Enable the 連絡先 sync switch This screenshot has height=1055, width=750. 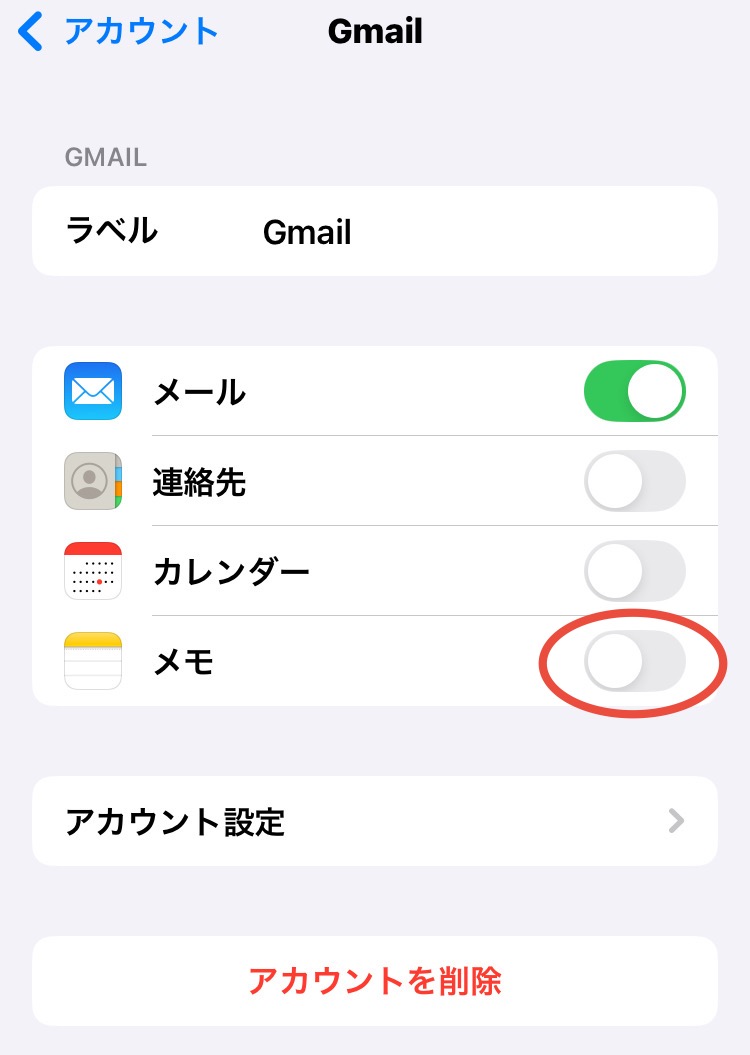coord(634,481)
